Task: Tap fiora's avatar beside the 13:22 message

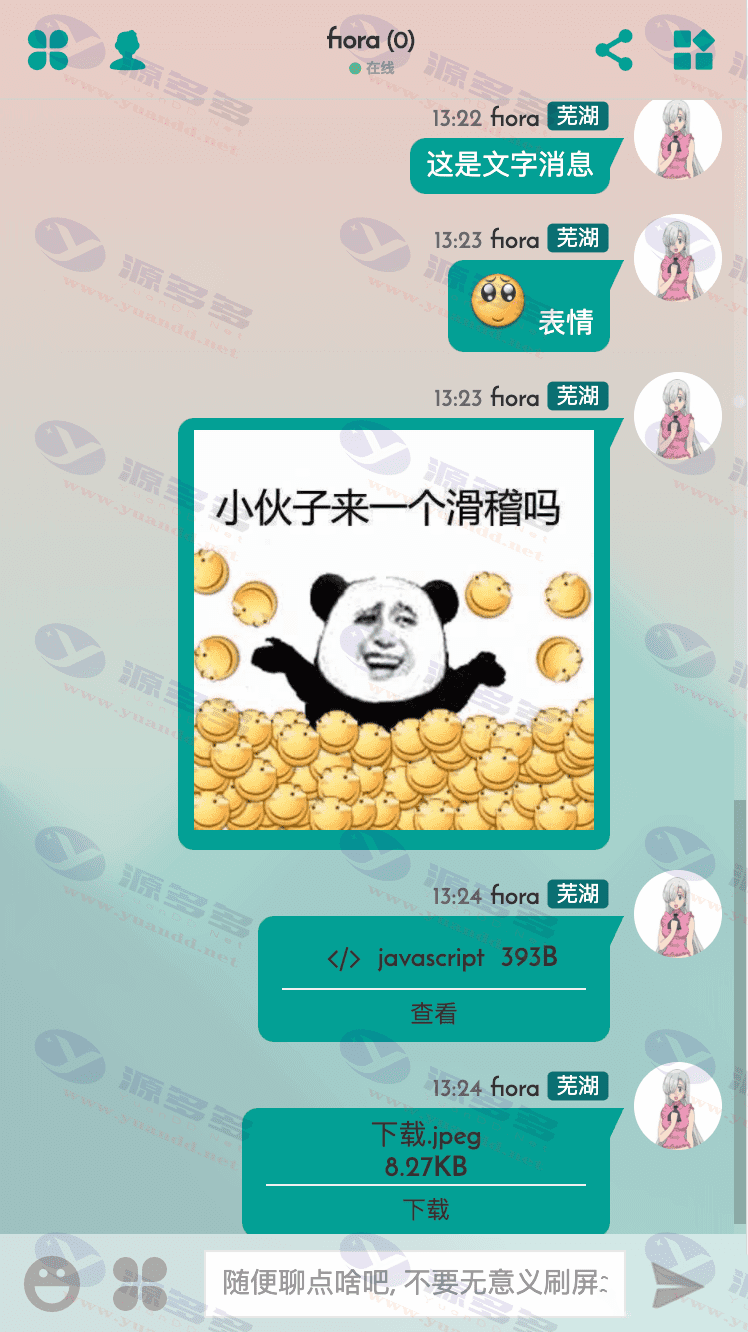Action: [x=678, y=138]
